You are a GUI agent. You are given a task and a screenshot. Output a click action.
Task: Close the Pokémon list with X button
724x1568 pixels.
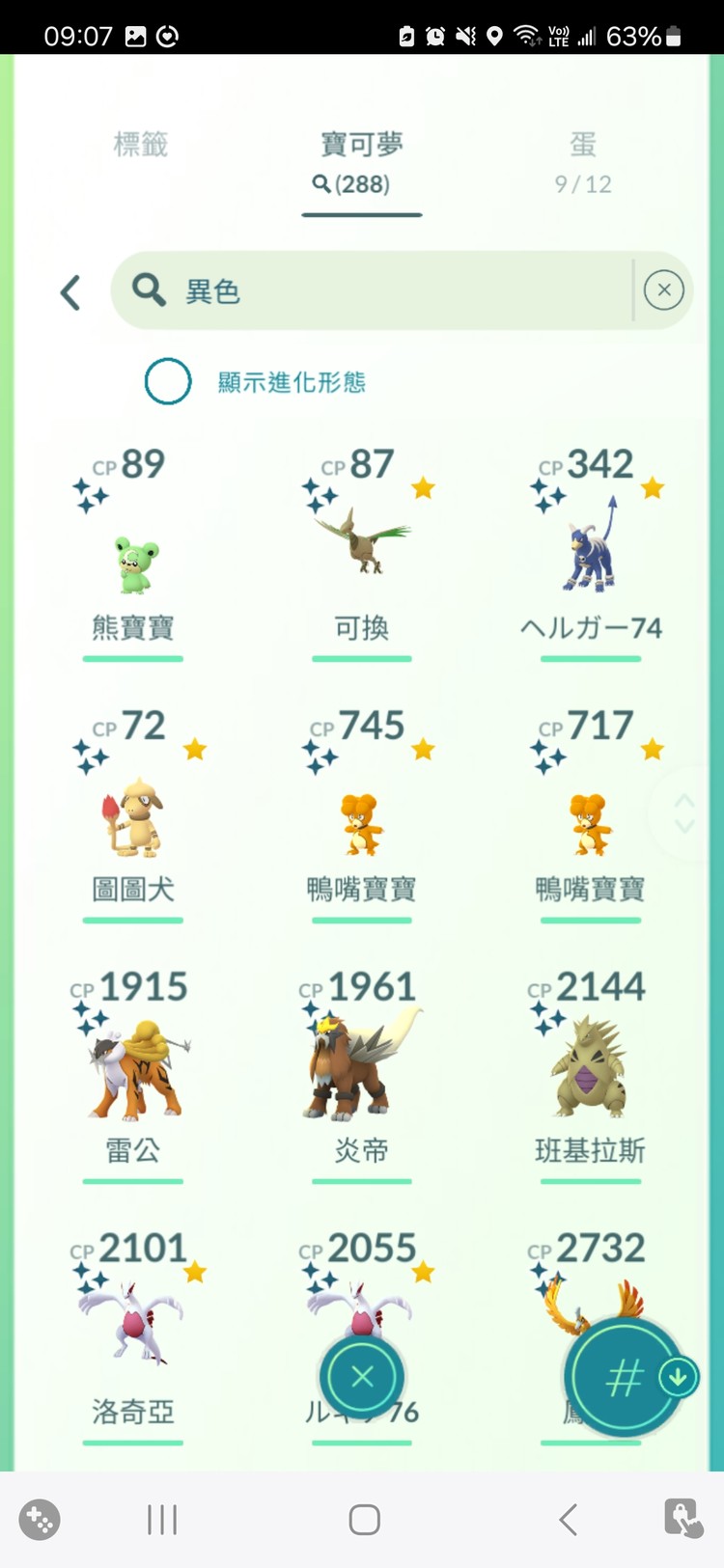click(362, 1377)
